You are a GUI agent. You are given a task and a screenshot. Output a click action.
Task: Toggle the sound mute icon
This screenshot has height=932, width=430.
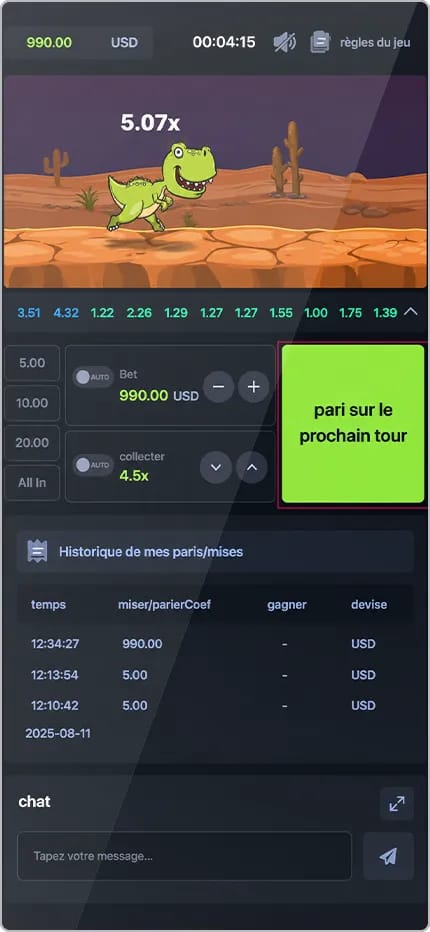click(x=284, y=42)
